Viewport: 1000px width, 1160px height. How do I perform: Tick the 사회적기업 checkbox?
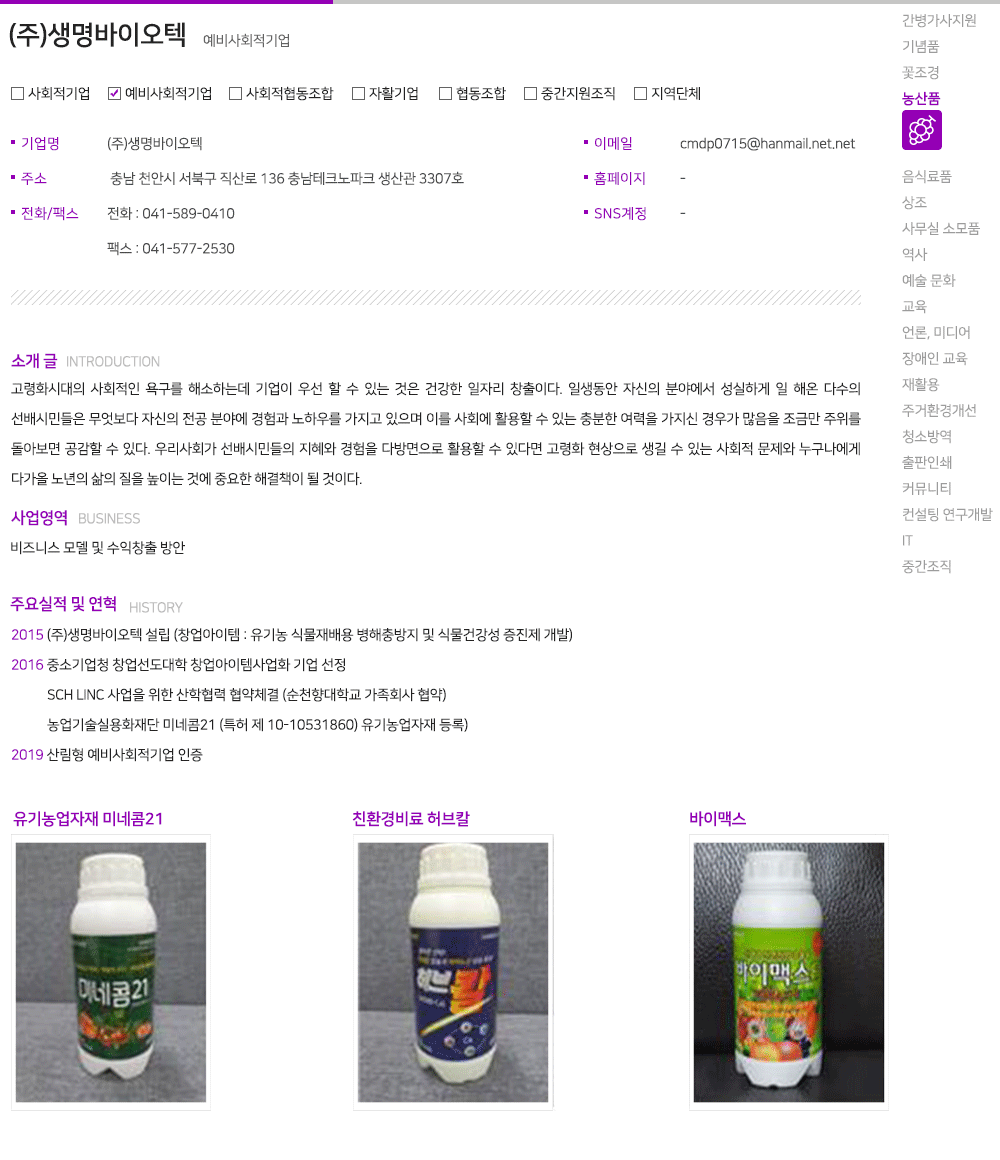pyautogui.click(x=17, y=94)
